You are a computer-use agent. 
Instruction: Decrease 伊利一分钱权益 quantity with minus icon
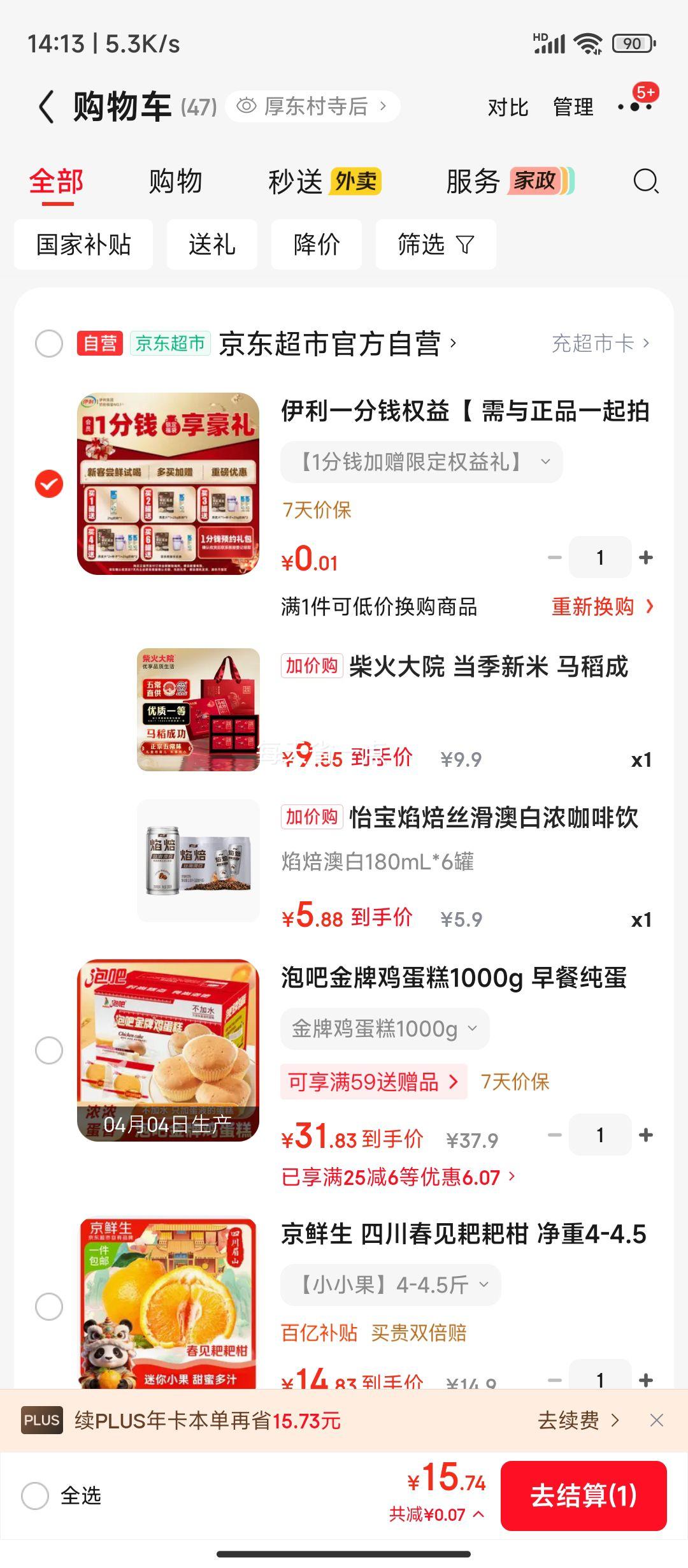(x=553, y=556)
